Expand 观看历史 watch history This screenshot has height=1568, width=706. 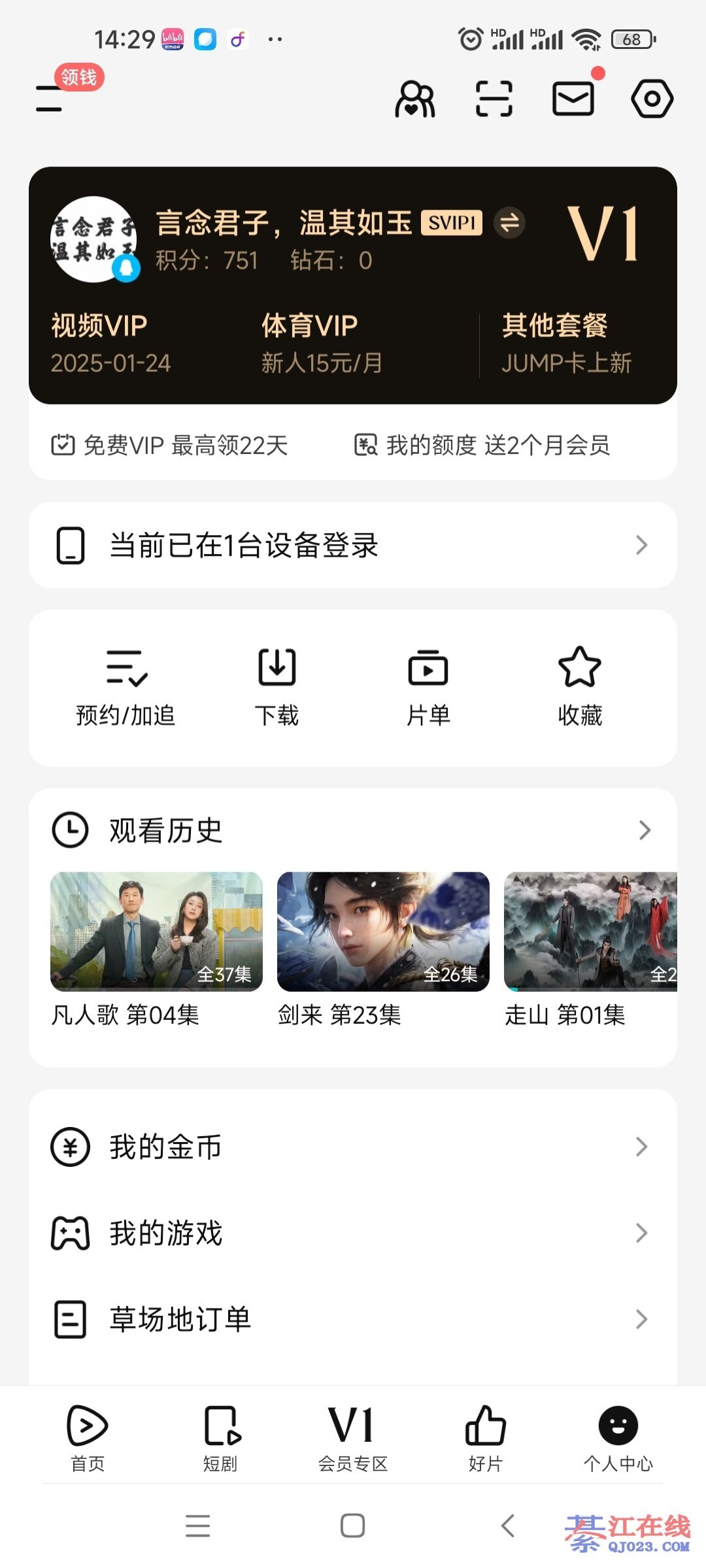click(353, 830)
